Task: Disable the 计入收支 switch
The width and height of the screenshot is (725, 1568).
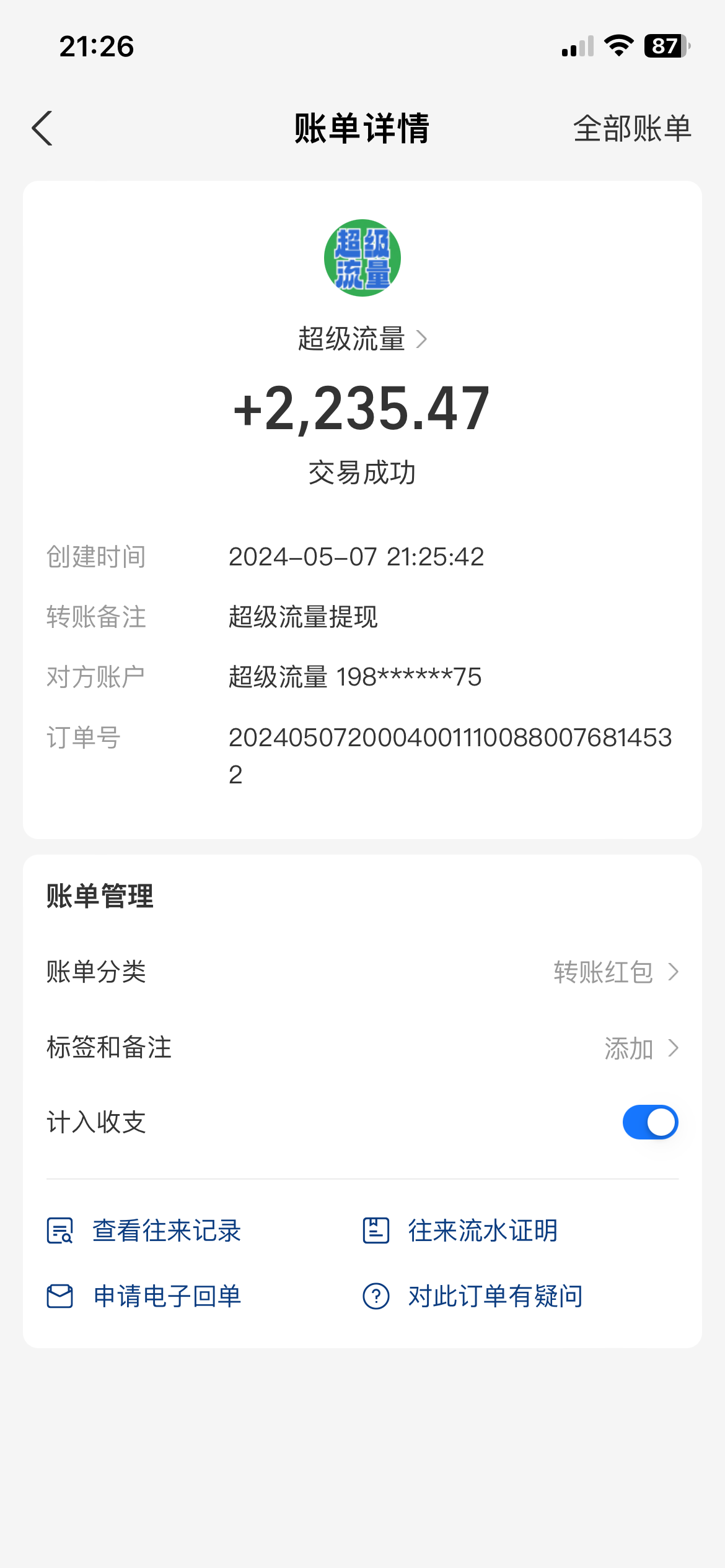Action: pos(650,1122)
